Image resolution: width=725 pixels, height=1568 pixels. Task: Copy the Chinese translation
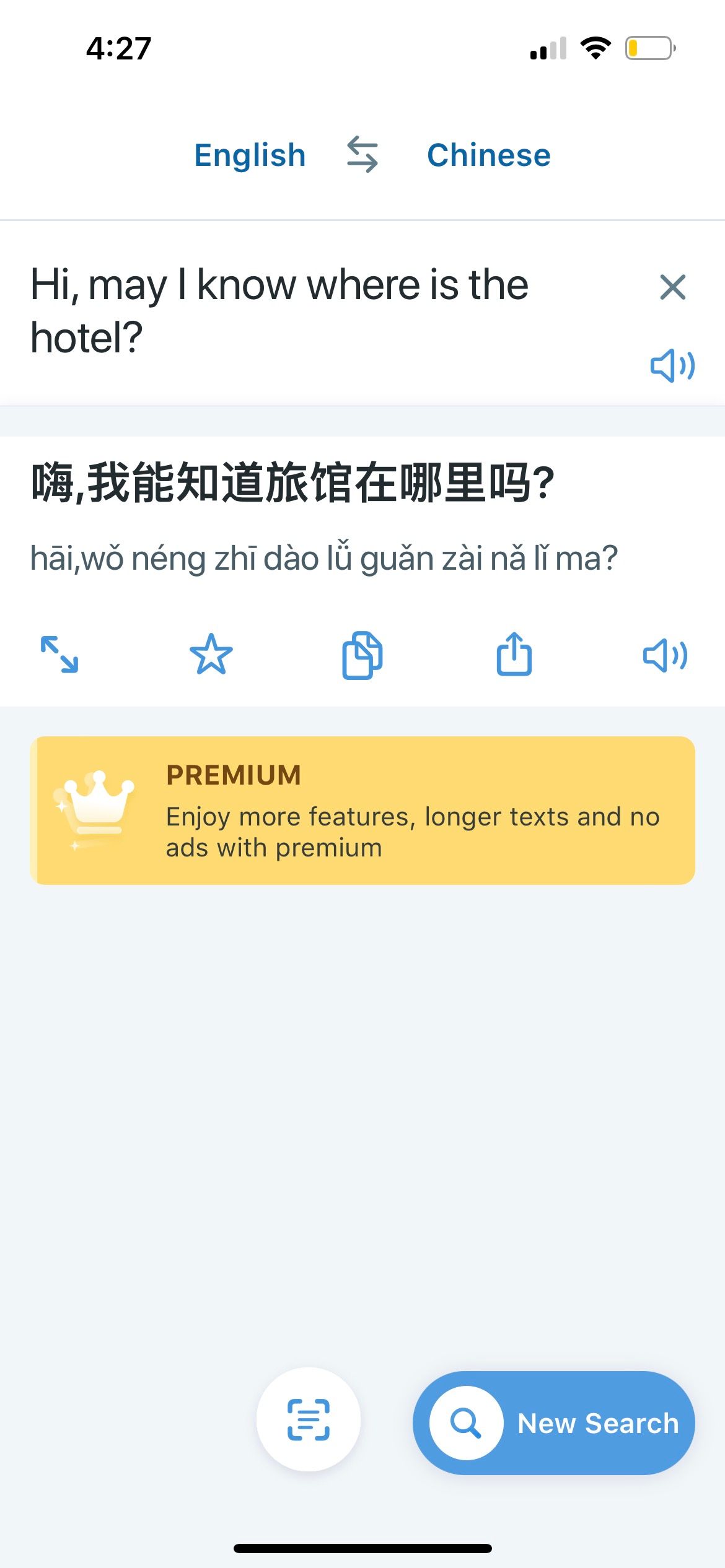(x=362, y=655)
